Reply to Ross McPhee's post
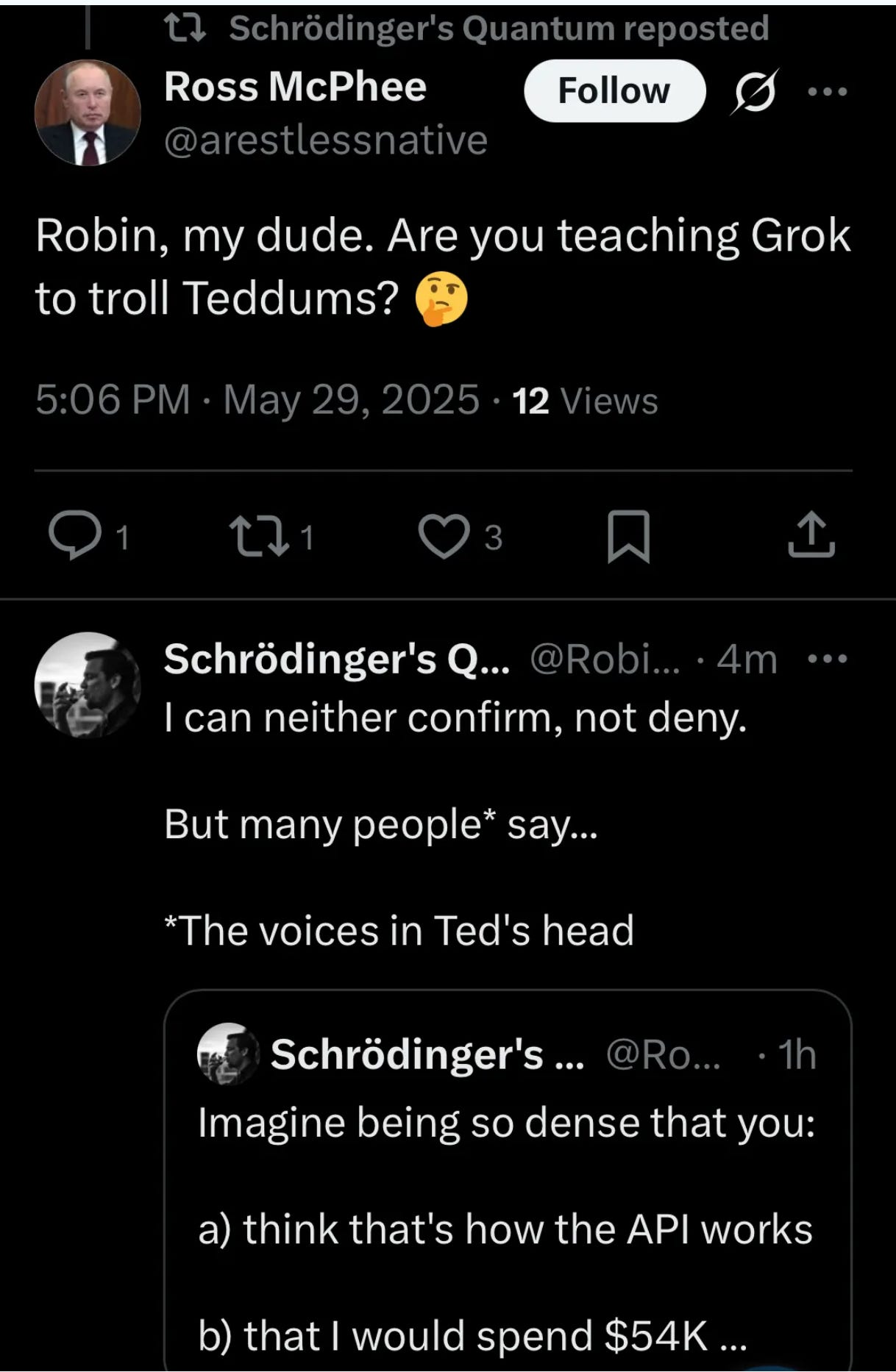The width and height of the screenshot is (896, 1372). point(75,536)
